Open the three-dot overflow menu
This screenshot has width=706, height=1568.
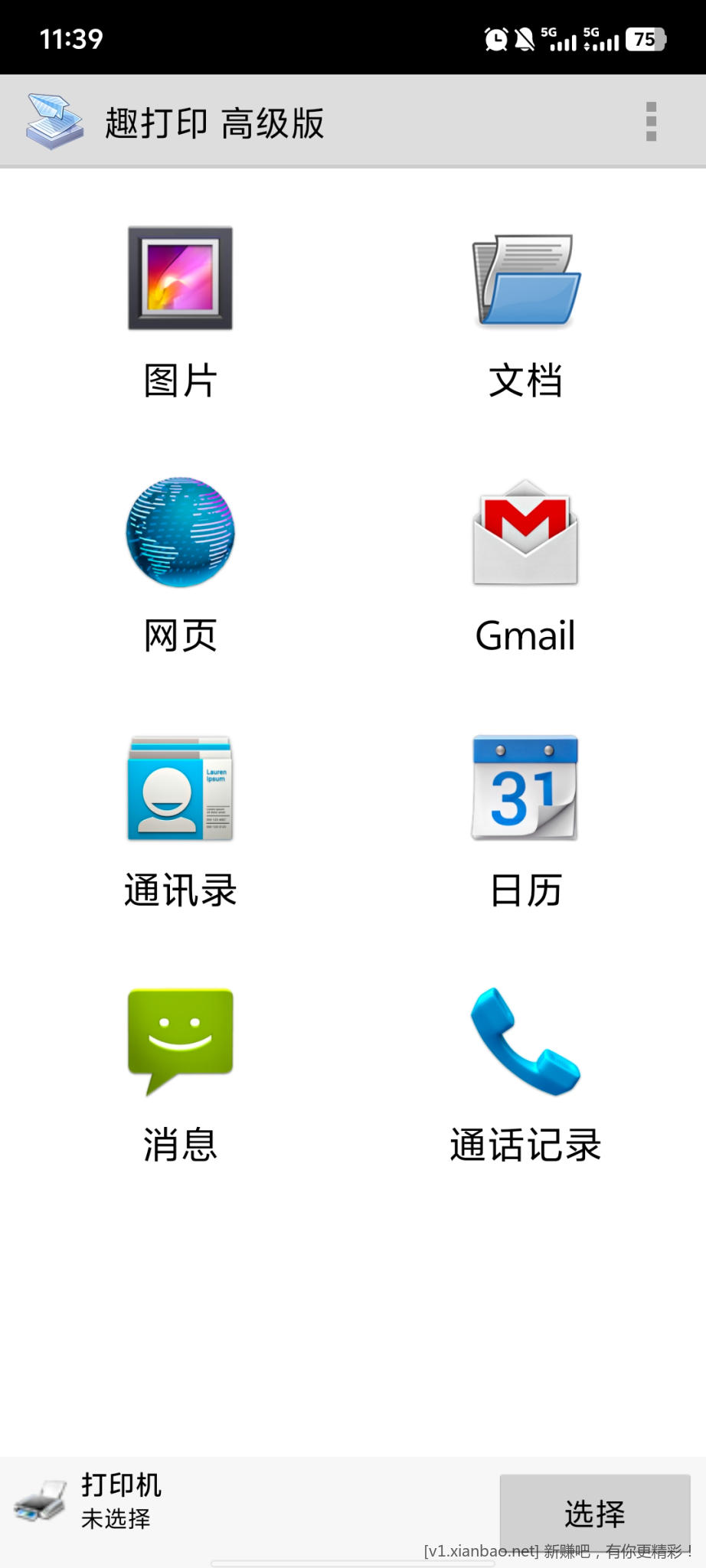(652, 119)
